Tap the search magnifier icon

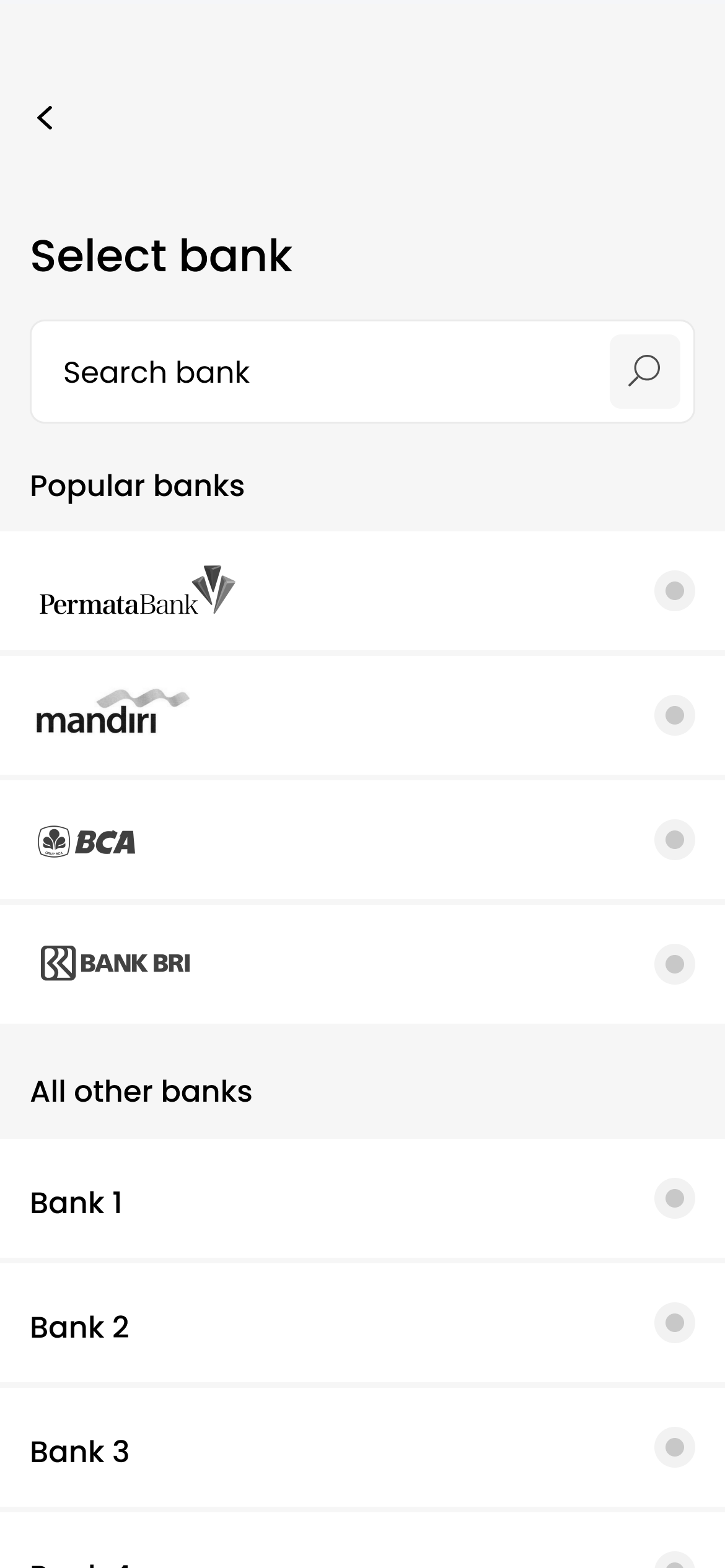point(644,372)
